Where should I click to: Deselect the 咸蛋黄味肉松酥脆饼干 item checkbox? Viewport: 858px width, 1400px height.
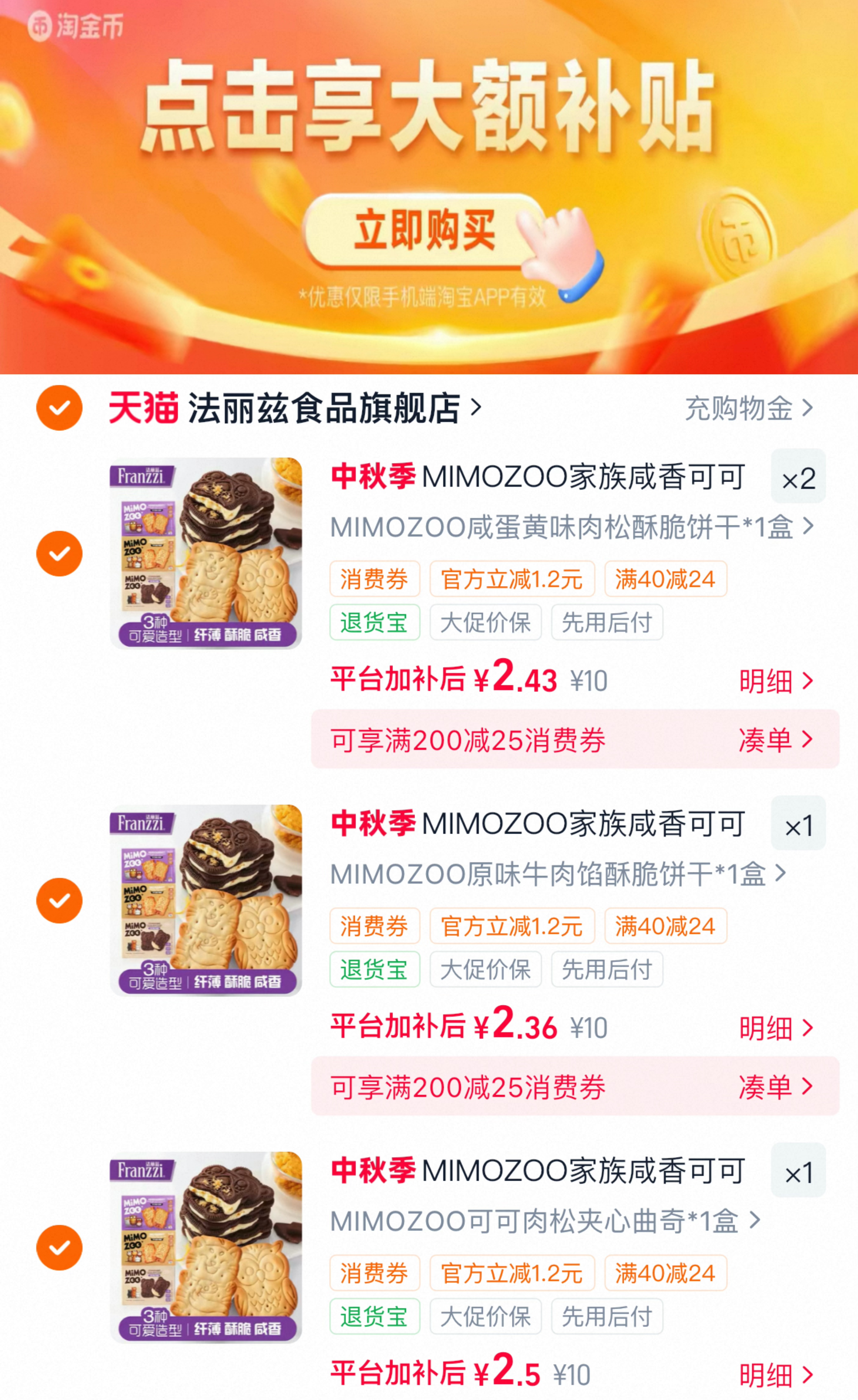(x=59, y=553)
